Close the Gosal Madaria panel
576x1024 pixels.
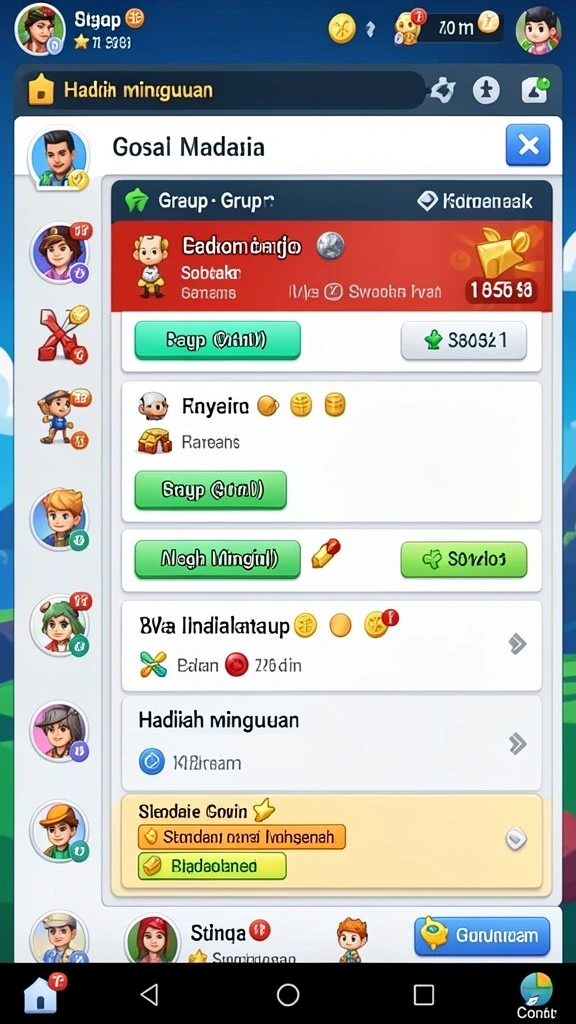coord(528,145)
